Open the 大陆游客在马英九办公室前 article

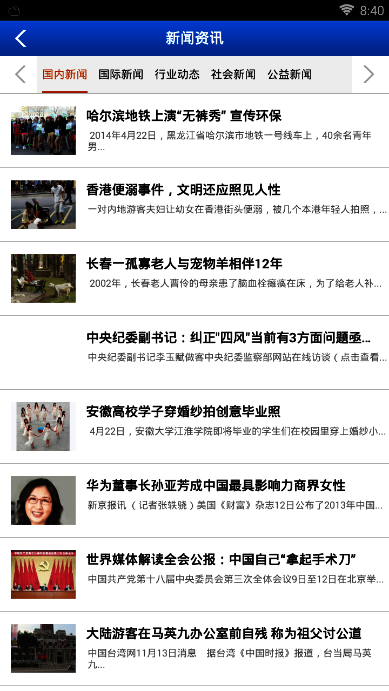[194, 649]
